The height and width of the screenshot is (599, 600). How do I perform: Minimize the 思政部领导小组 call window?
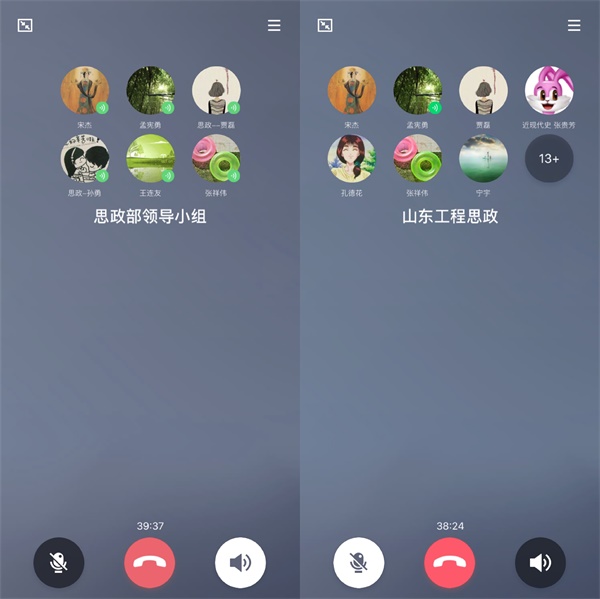point(25,26)
